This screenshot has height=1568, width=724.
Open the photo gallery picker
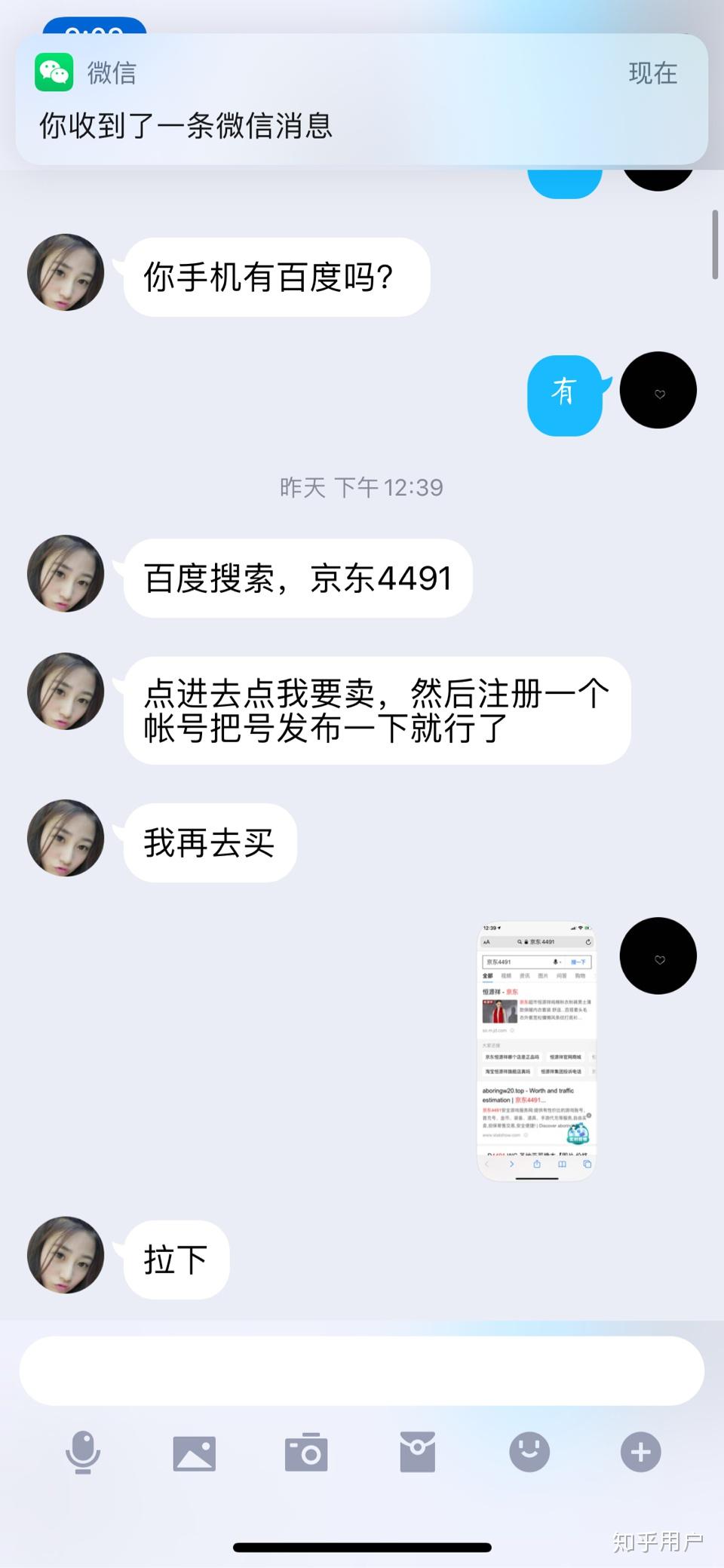point(195,1453)
